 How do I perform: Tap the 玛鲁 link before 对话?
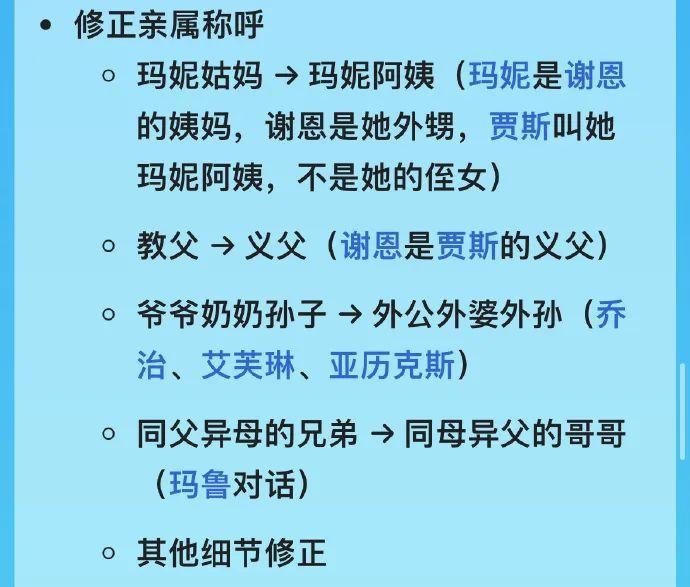(x=200, y=485)
